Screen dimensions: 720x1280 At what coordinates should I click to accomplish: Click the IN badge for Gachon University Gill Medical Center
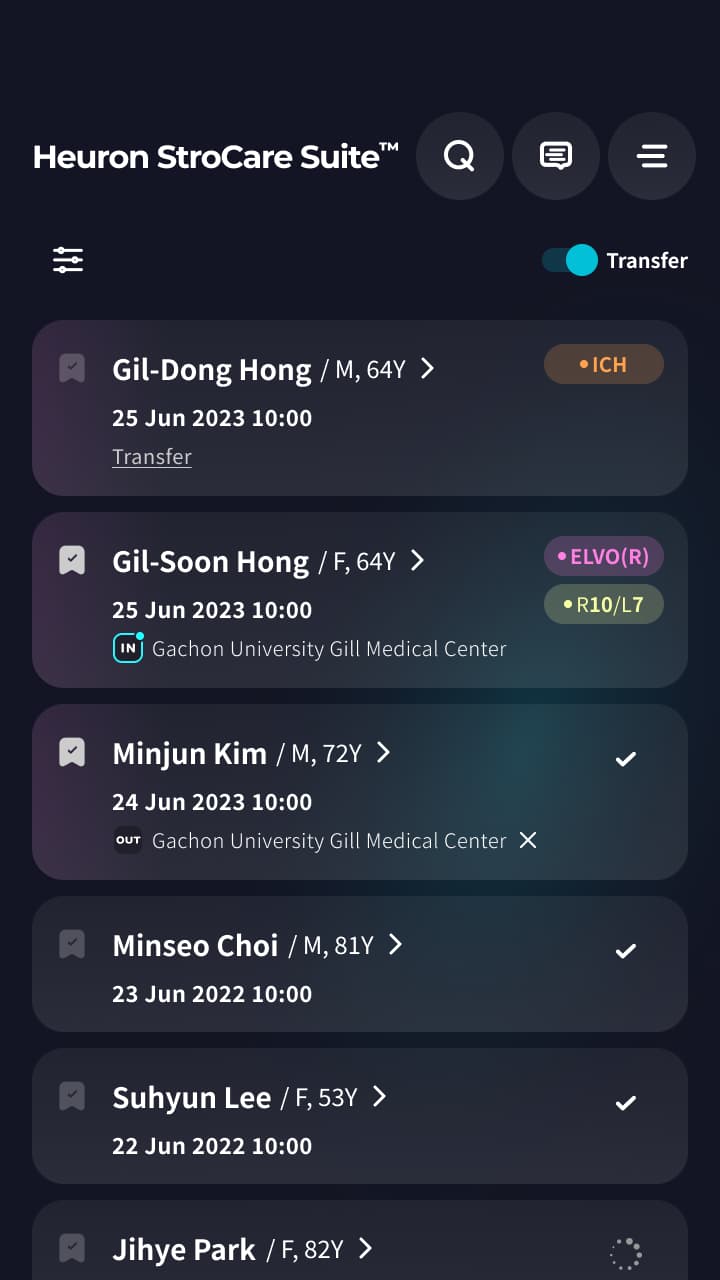coord(128,648)
